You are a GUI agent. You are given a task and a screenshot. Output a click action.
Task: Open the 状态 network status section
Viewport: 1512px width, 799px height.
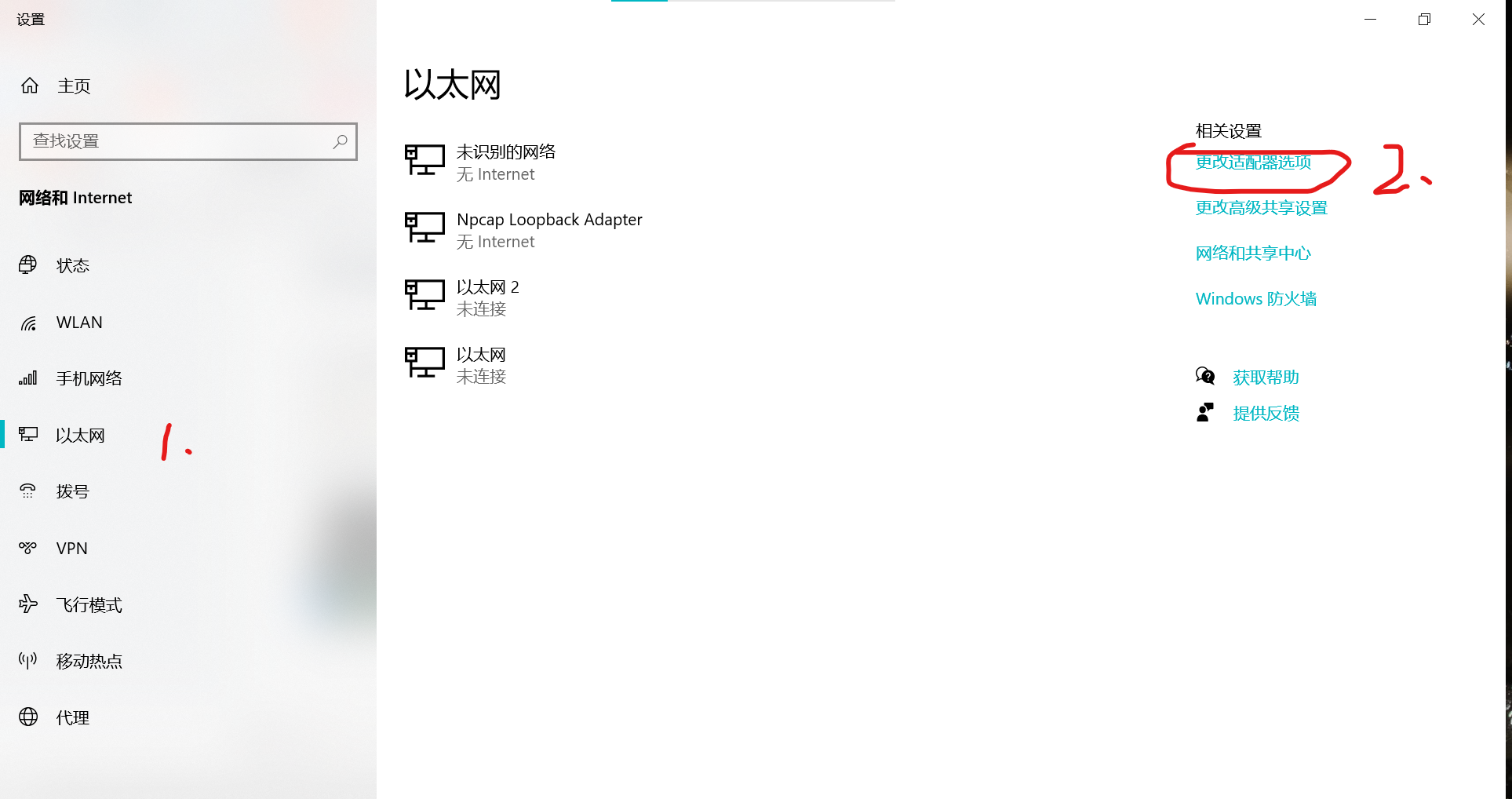[x=72, y=266]
